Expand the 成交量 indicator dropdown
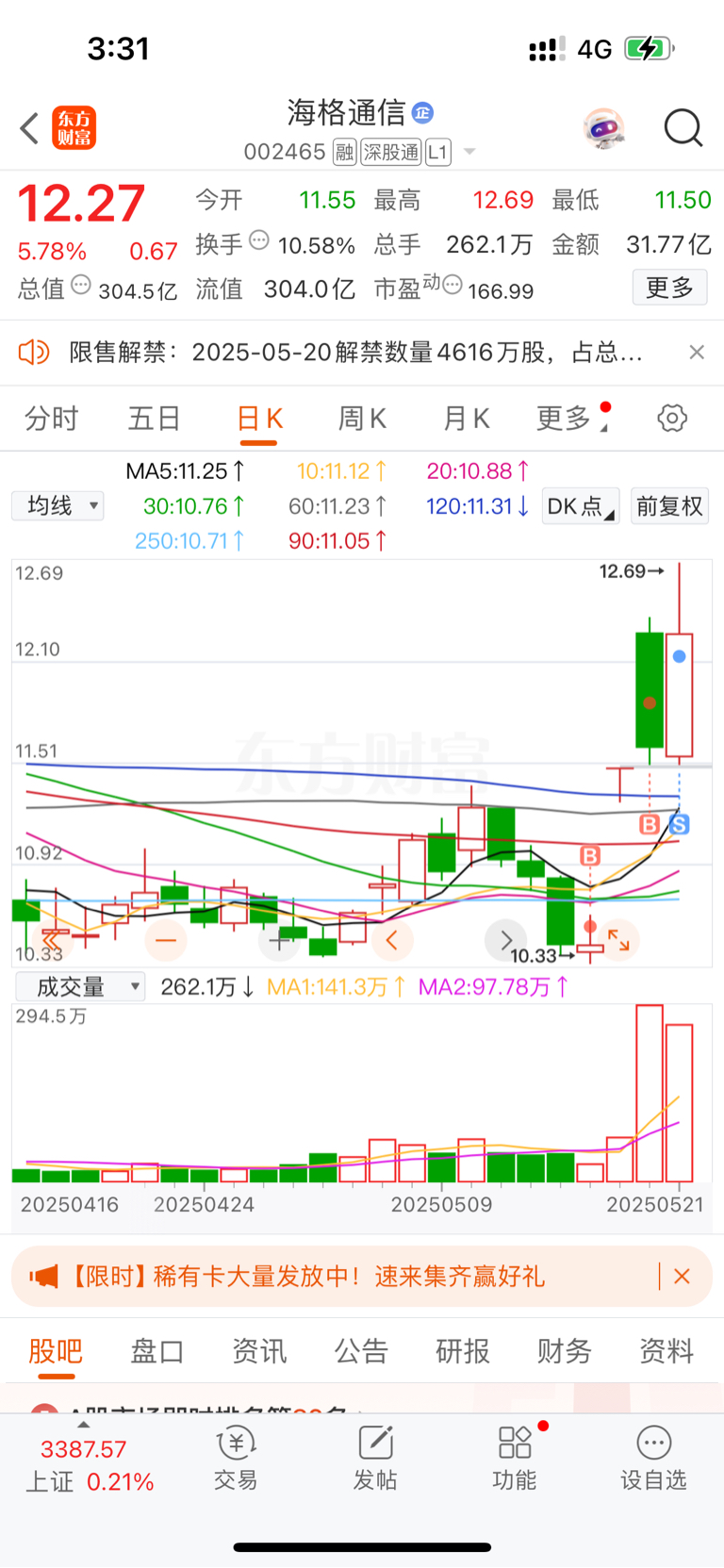Image resolution: width=724 pixels, height=1568 pixels. tap(80, 987)
